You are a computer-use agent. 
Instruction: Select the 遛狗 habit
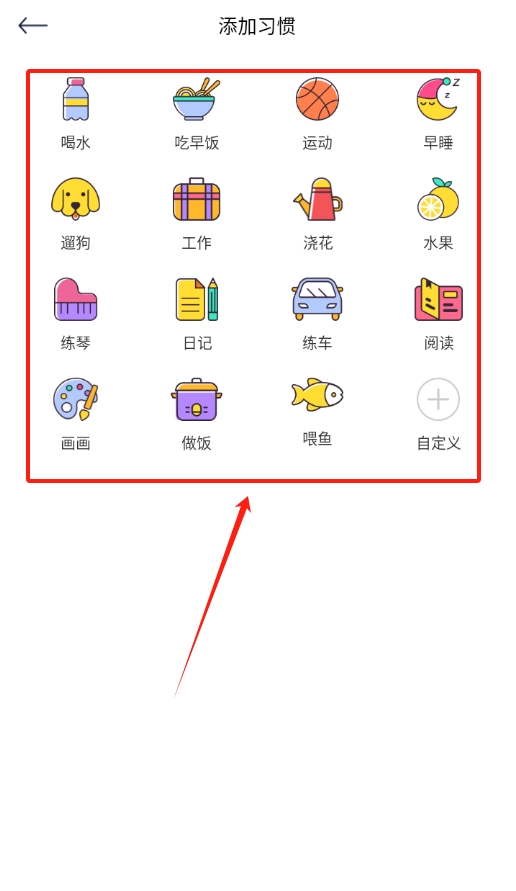(76, 214)
